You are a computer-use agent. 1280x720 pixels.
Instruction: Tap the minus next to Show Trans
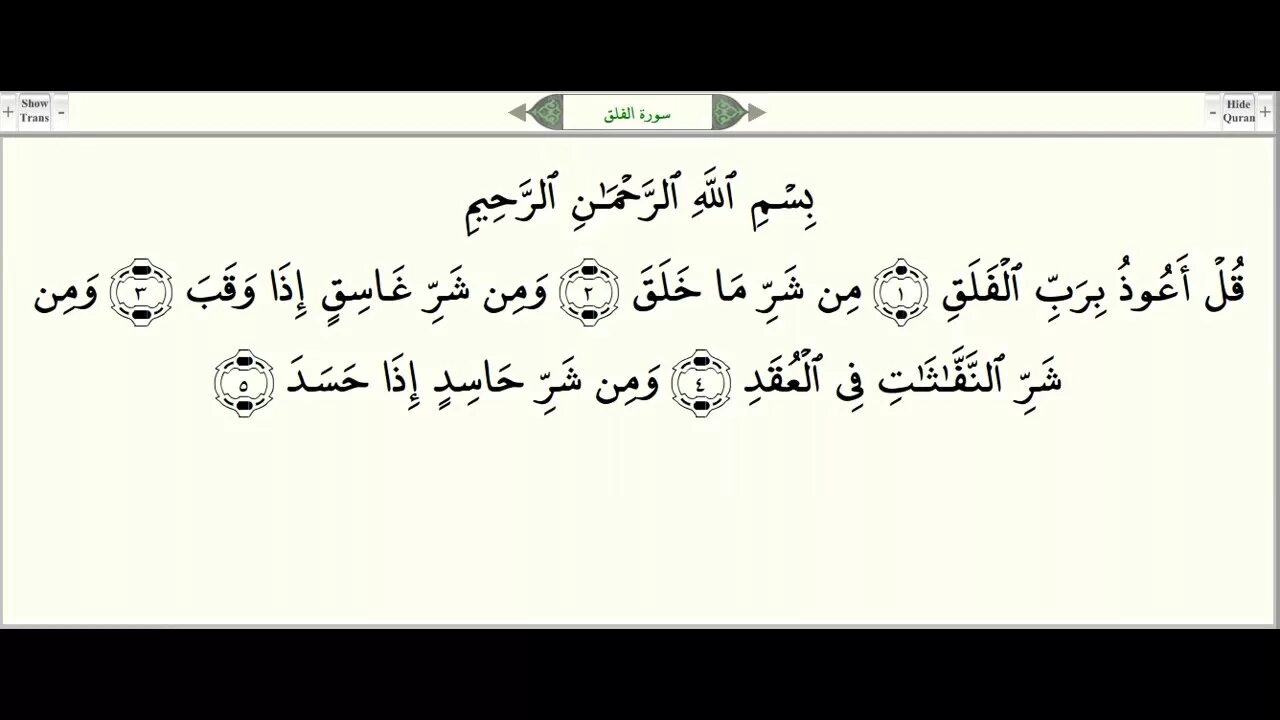pos(61,111)
